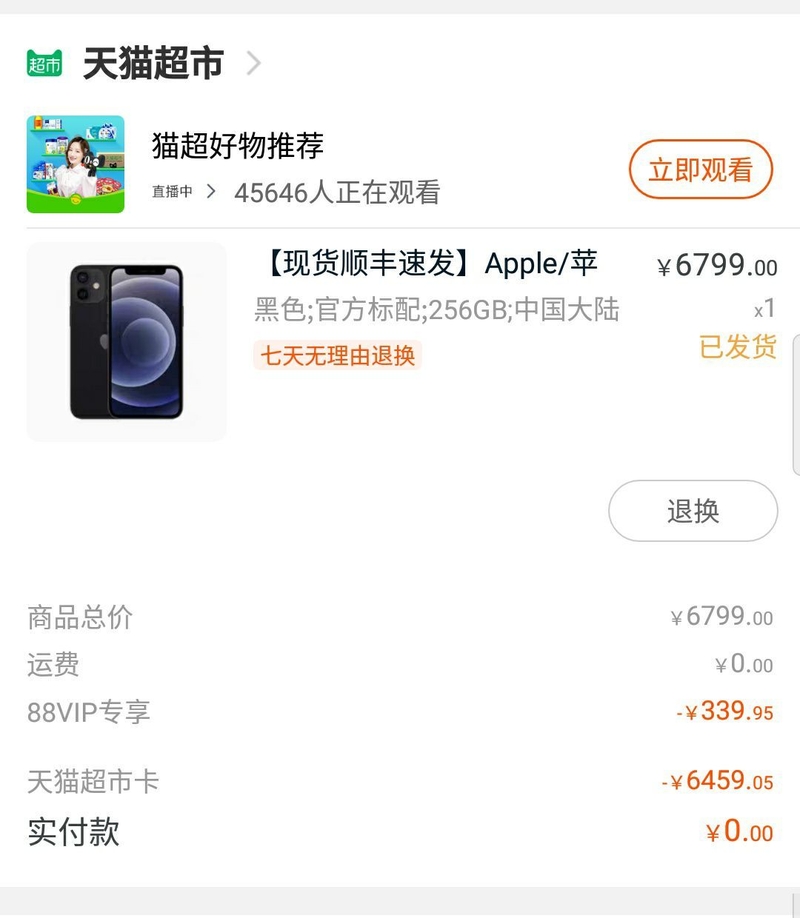
Task: Tap the 立即观看 button
Action: coord(700,170)
